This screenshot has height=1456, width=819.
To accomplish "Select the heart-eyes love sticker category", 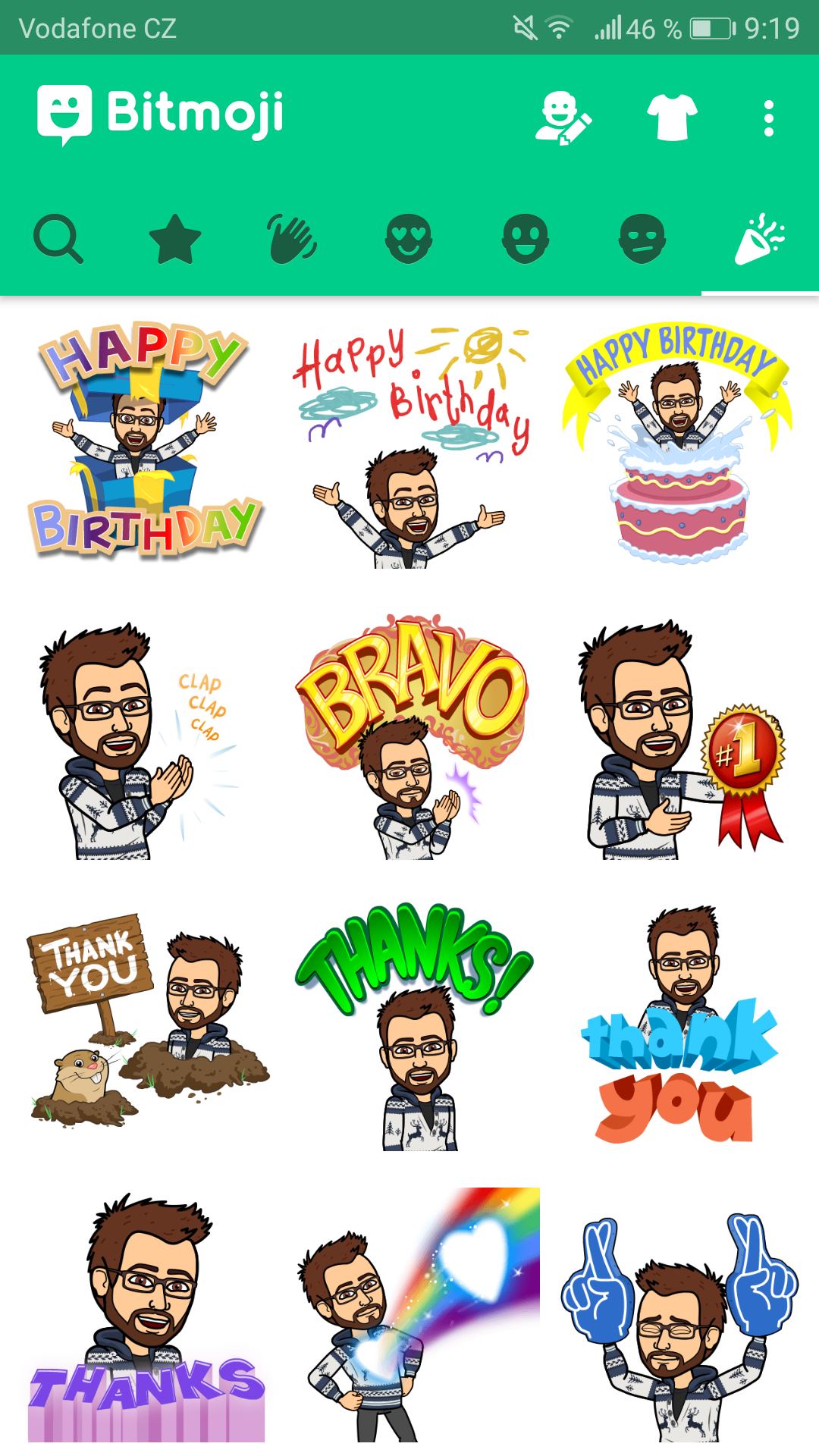I will (x=409, y=237).
